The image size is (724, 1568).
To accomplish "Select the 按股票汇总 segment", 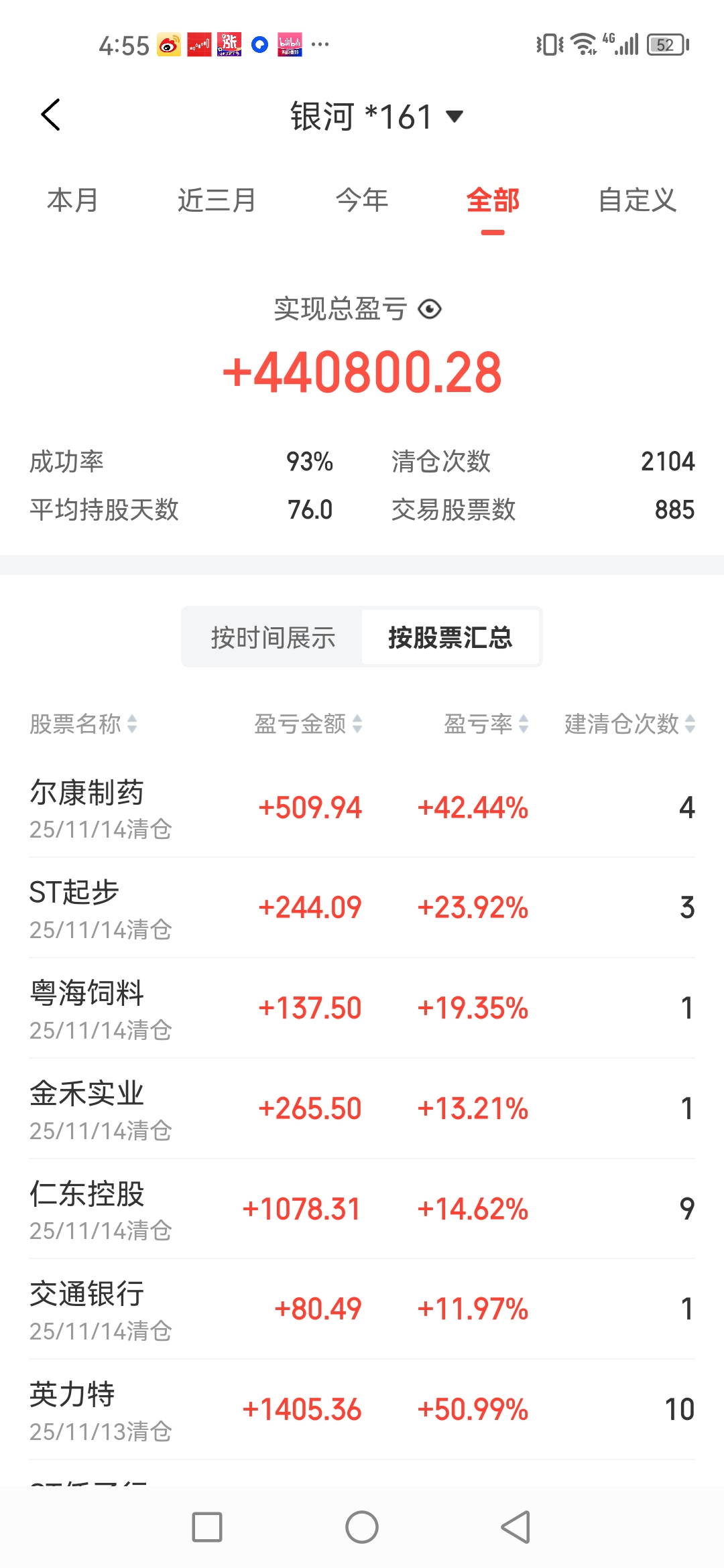I will [450, 637].
